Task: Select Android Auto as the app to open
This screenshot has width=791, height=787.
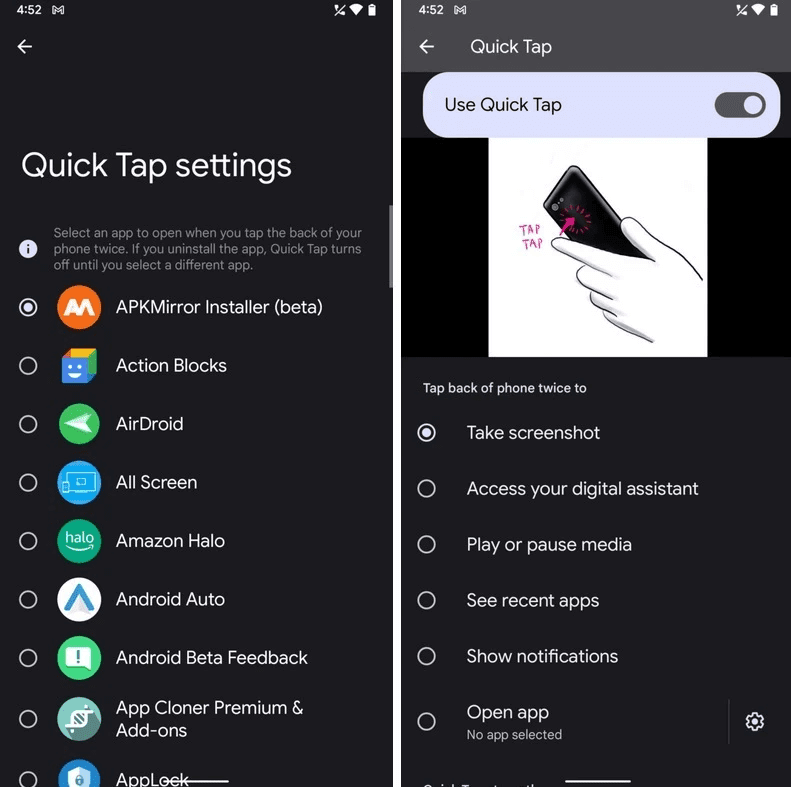Action: (197, 599)
